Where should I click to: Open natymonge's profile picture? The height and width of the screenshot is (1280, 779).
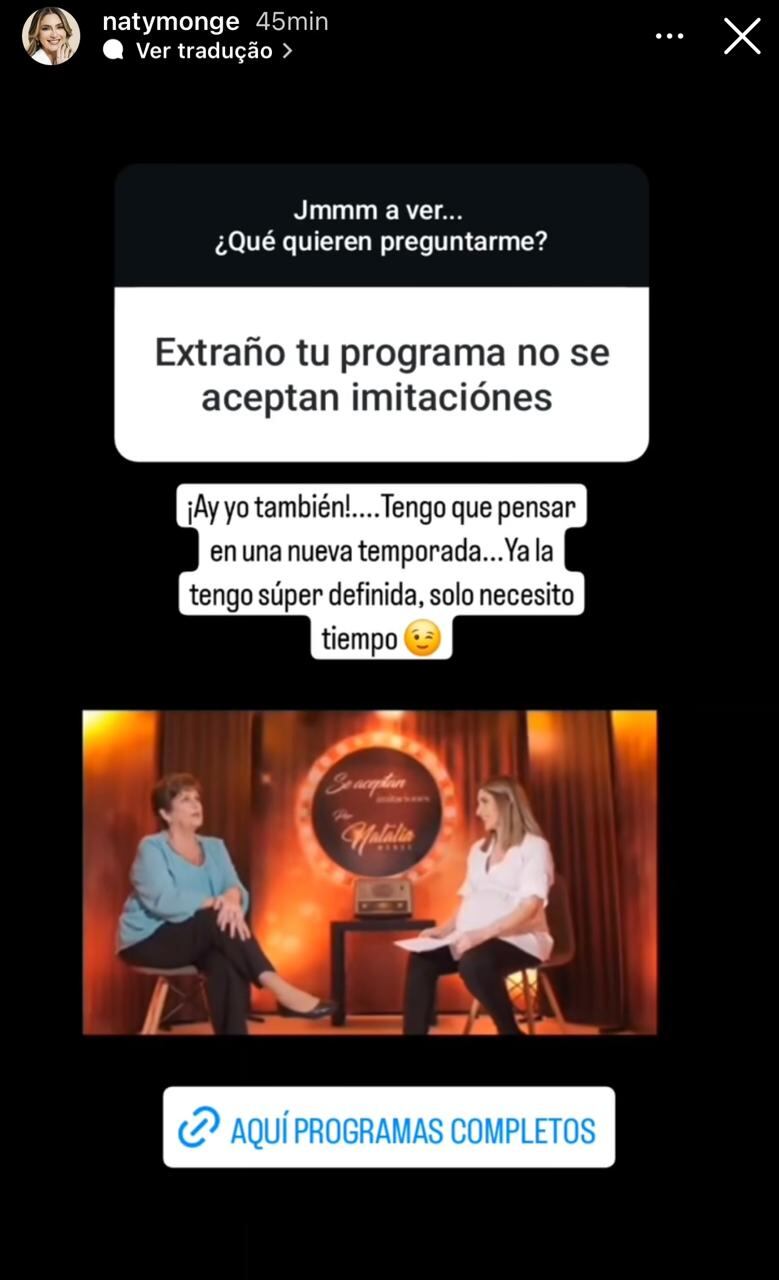tap(50, 36)
